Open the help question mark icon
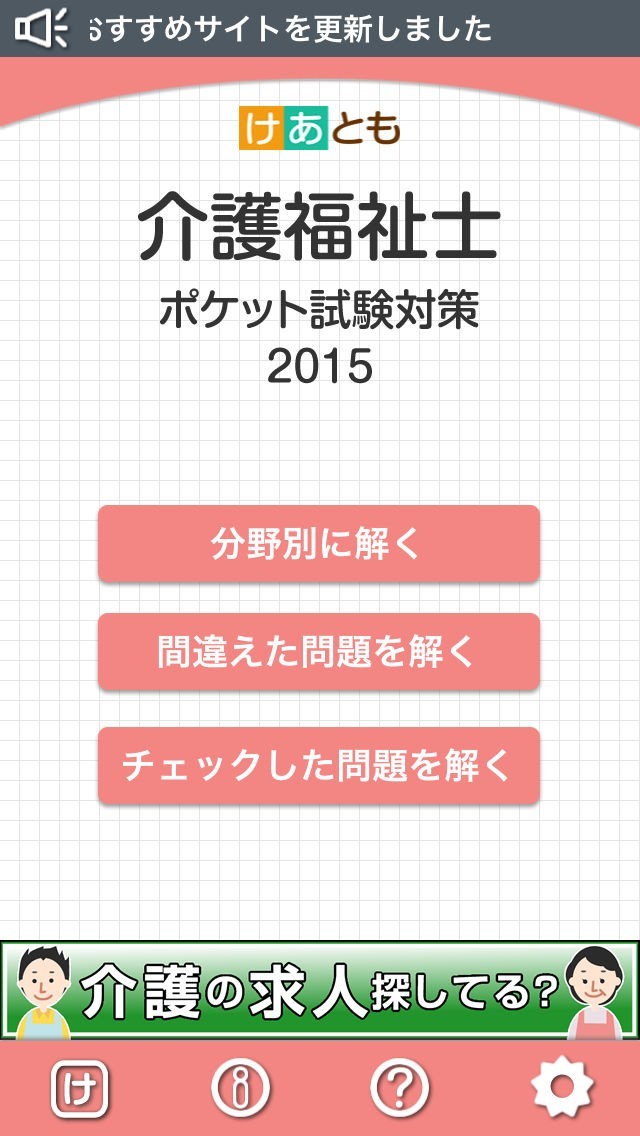The height and width of the screenshot is (1136, 640). 400,1086
